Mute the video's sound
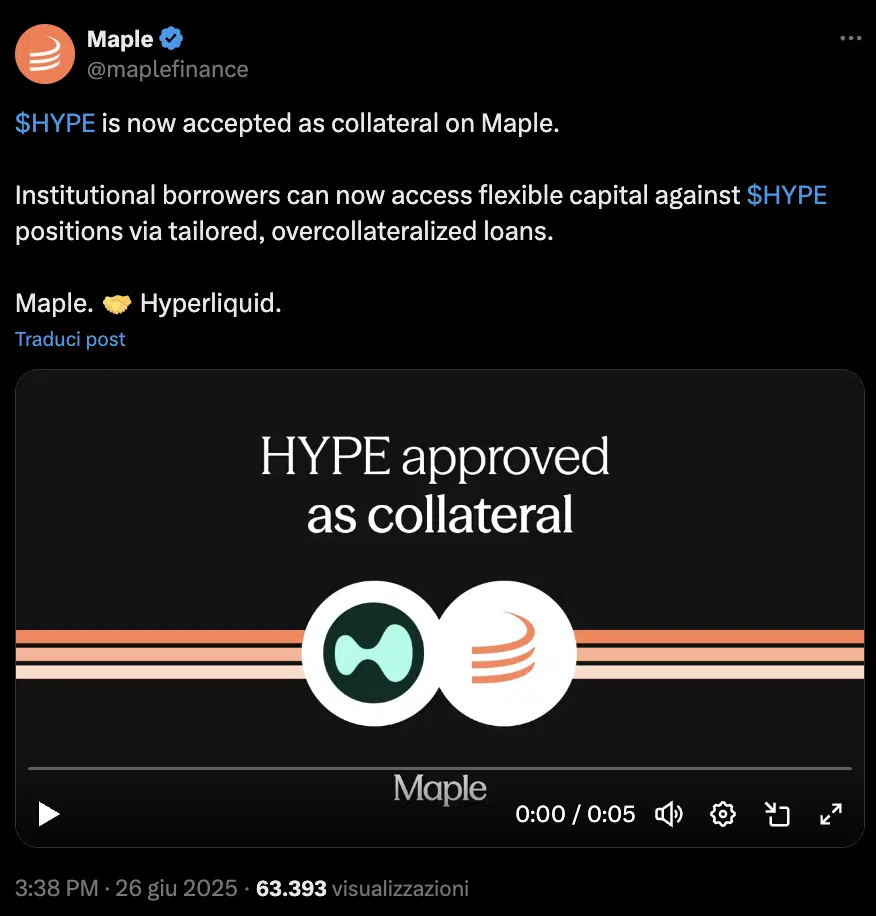 (x=668, y=814)
